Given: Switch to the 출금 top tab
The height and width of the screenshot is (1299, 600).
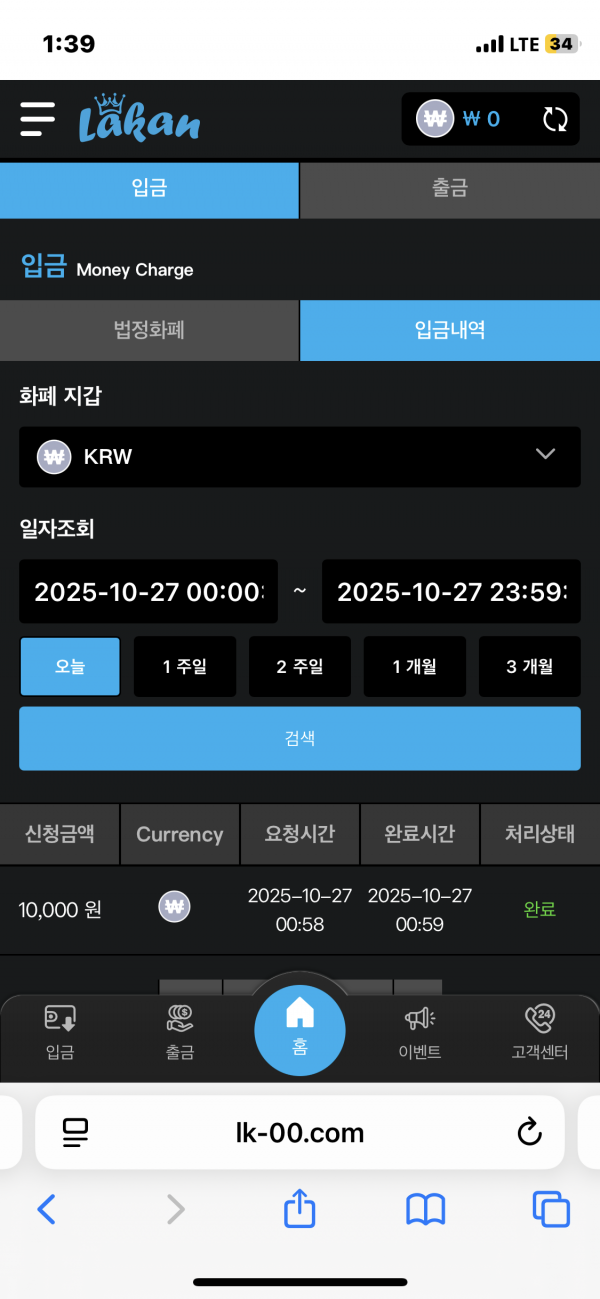Looking at the screenshot, I should 450,189.
